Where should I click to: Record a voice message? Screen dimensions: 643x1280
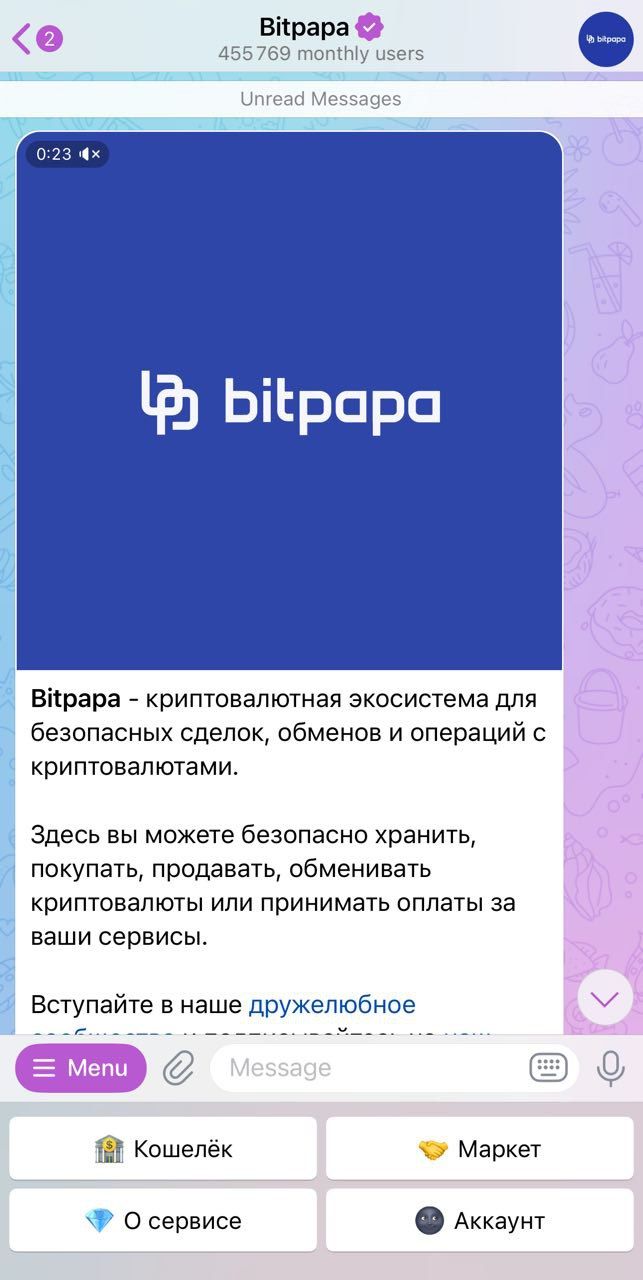(610, 1068)
